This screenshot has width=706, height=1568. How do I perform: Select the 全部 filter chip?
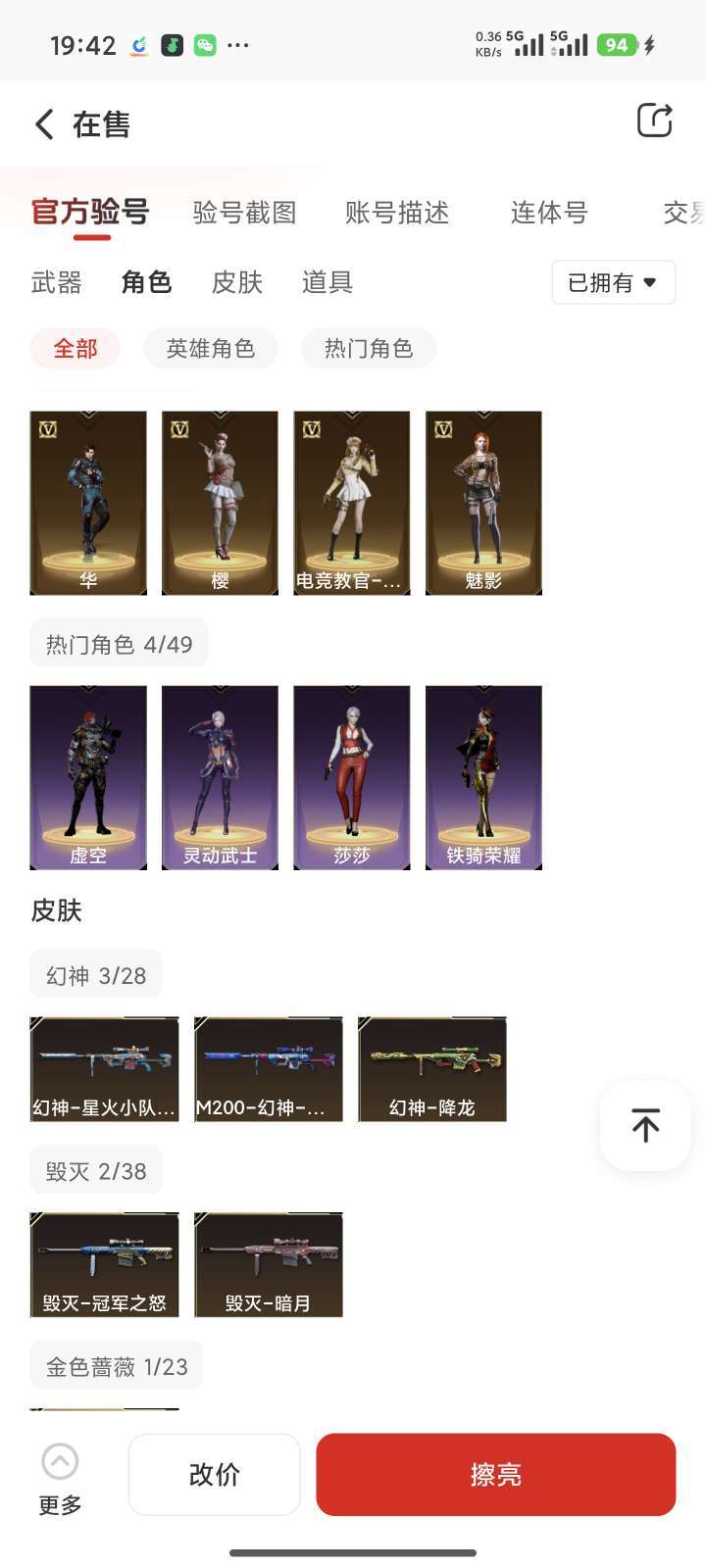pyautogui.click(x=74, y=348)
